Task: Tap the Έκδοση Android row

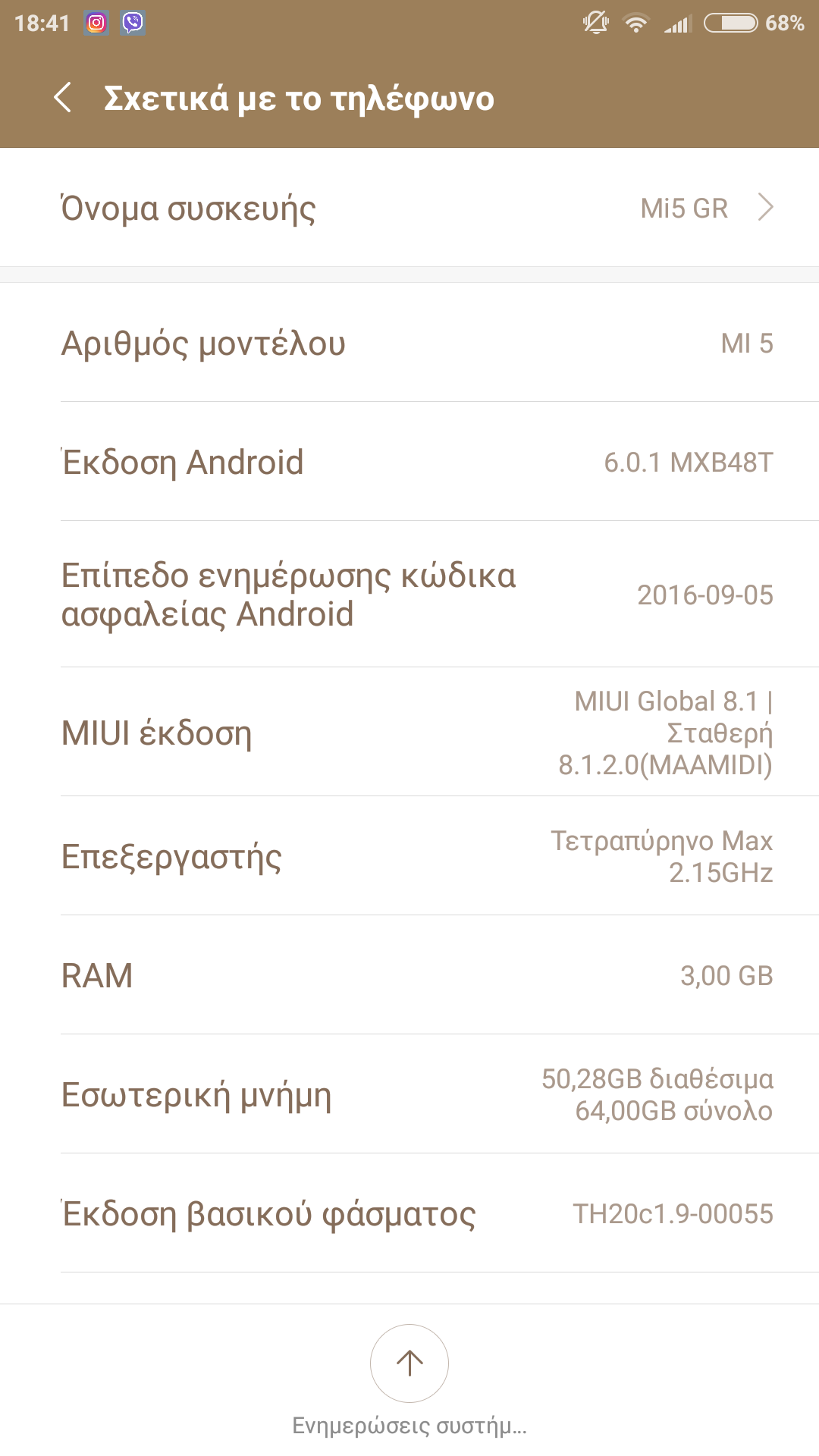Action: pos(409,462)
